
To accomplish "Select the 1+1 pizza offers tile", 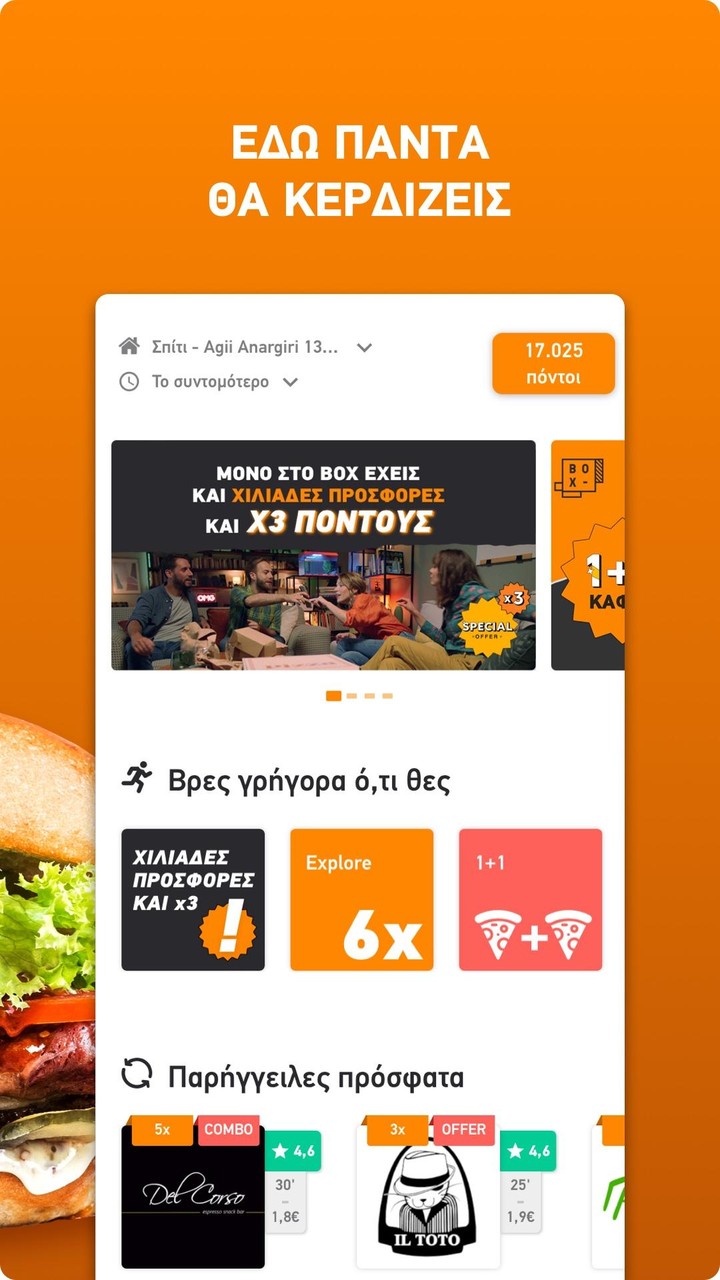I will (x=532, y=899).
